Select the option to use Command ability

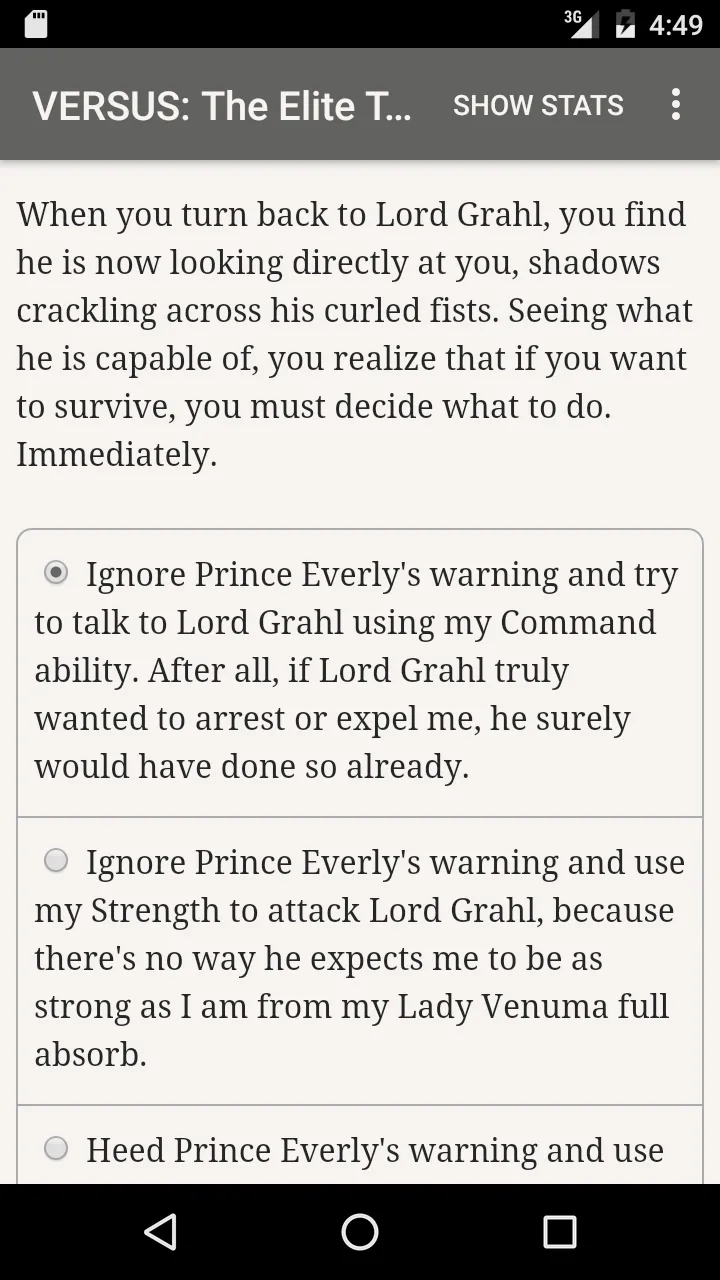pos(360,673)
